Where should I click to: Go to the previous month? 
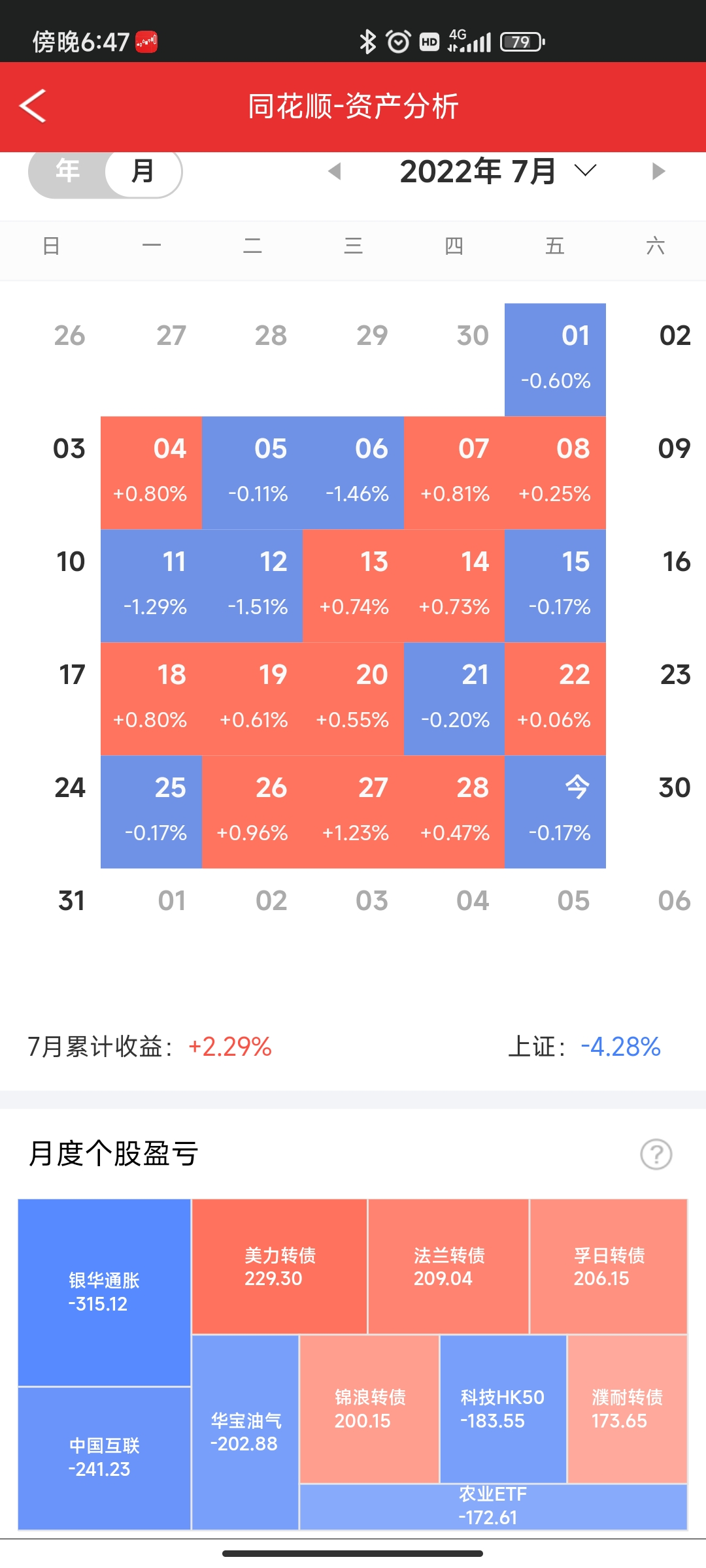pyautogui.click(x=335, y=171)
